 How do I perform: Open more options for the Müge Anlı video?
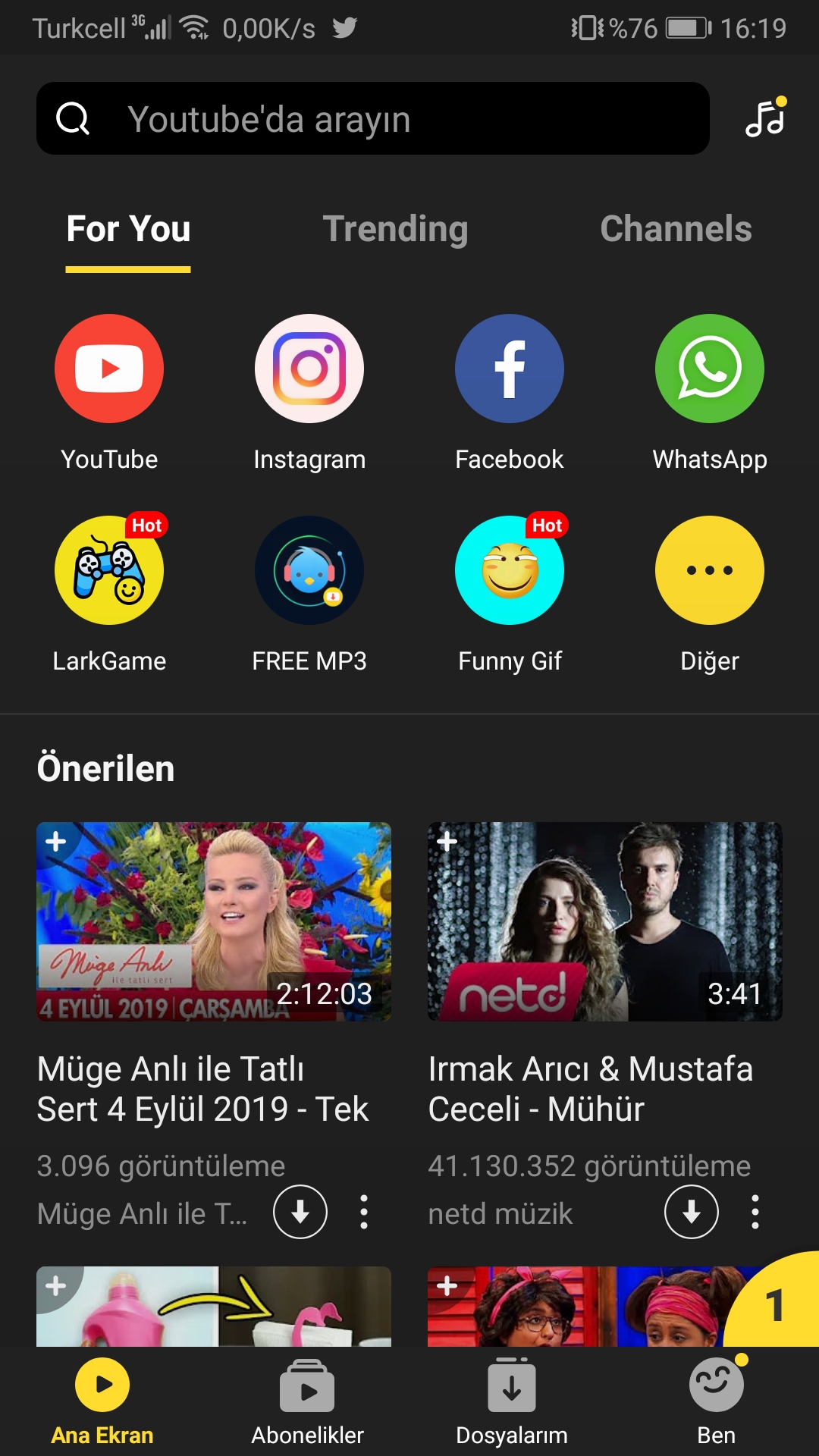pos(364,1212)
